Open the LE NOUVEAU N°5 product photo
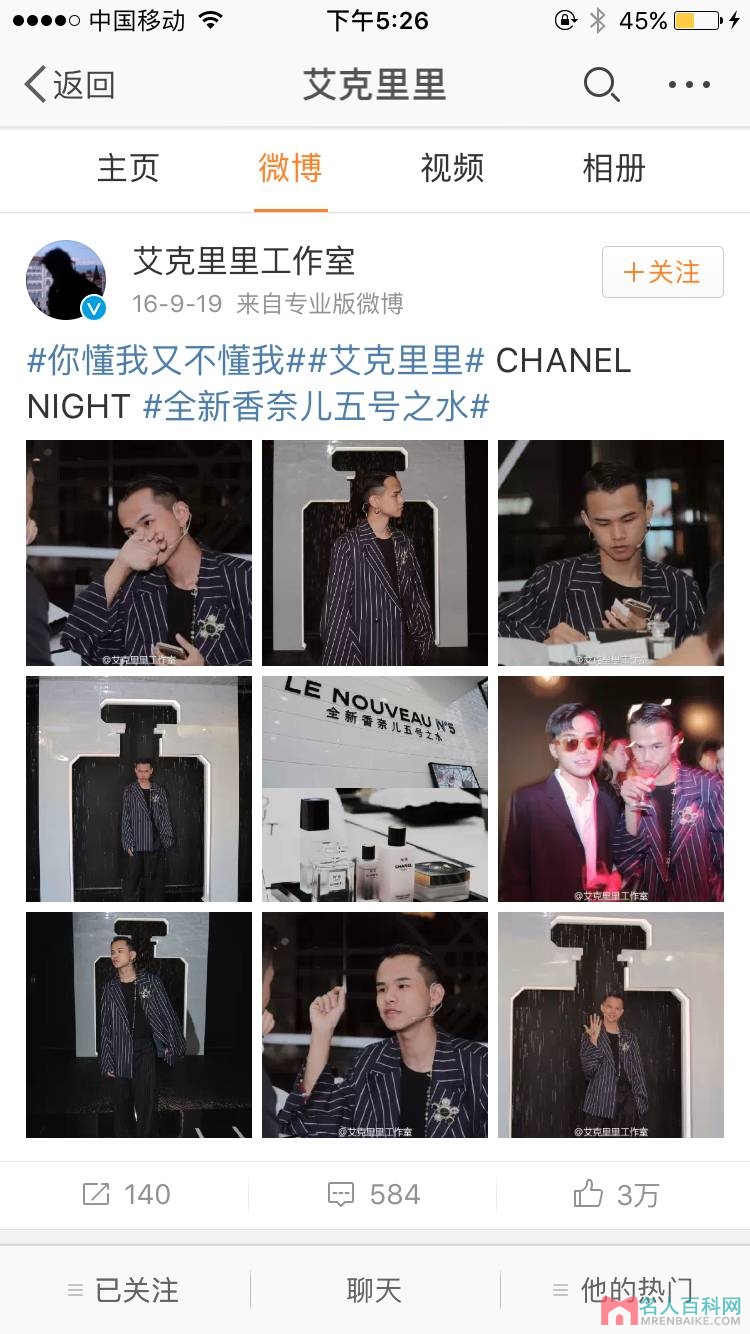Screen dimensions: 750x1334 tap(375, 789)
